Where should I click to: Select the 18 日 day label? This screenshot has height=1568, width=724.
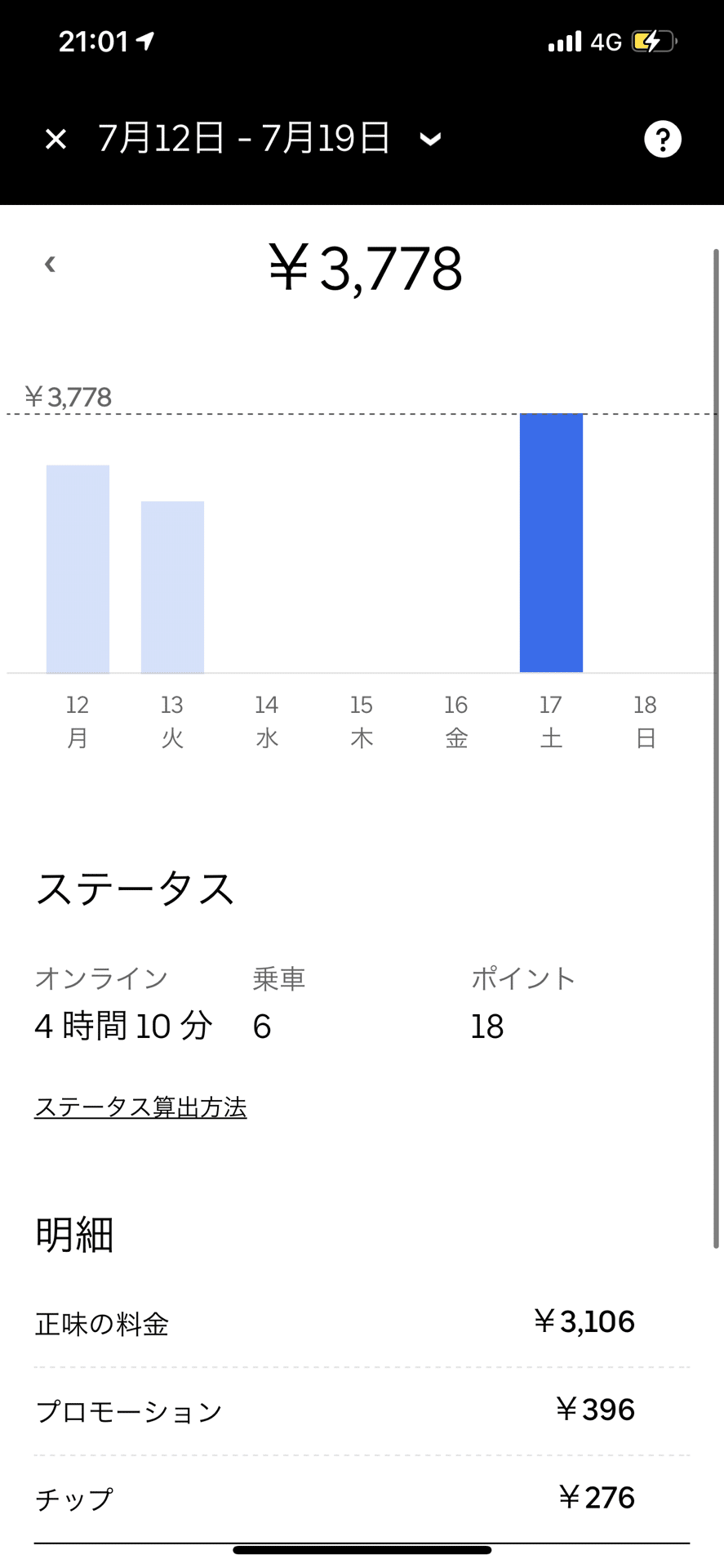pos(645,720)
